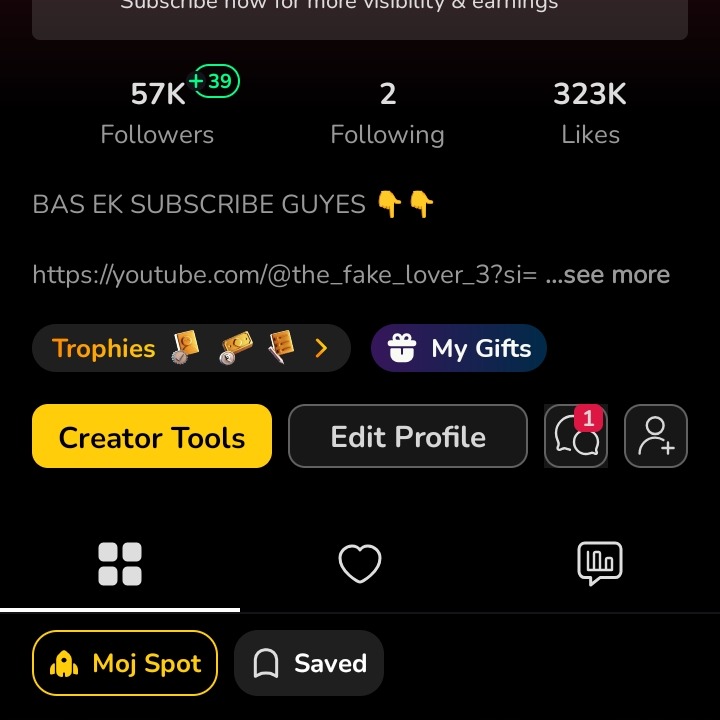Open the Trophies section
This screenshot has height=720, width=720.
click(191, 348)
